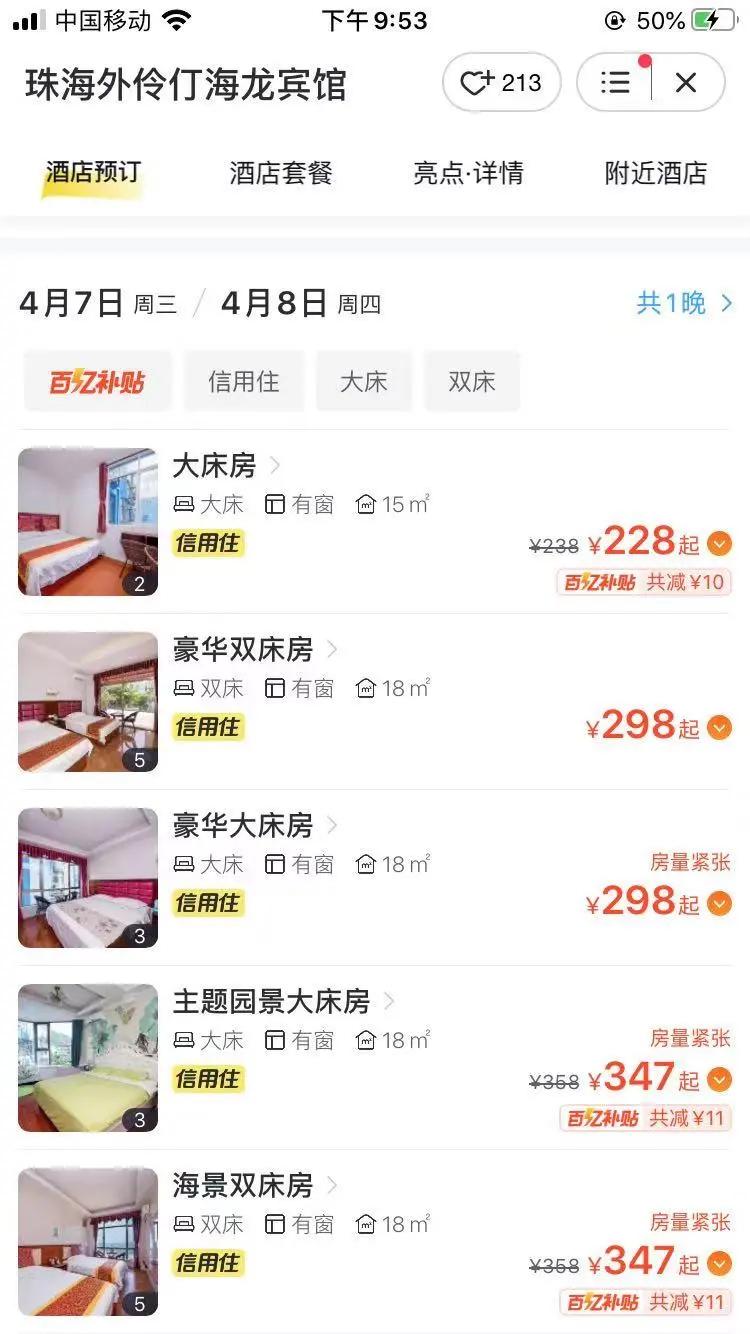Tap the 百亿补贴 badge under 228 price
This screenshot has width=750, height=1334.
pyautogui.click(x=601, y=583)
